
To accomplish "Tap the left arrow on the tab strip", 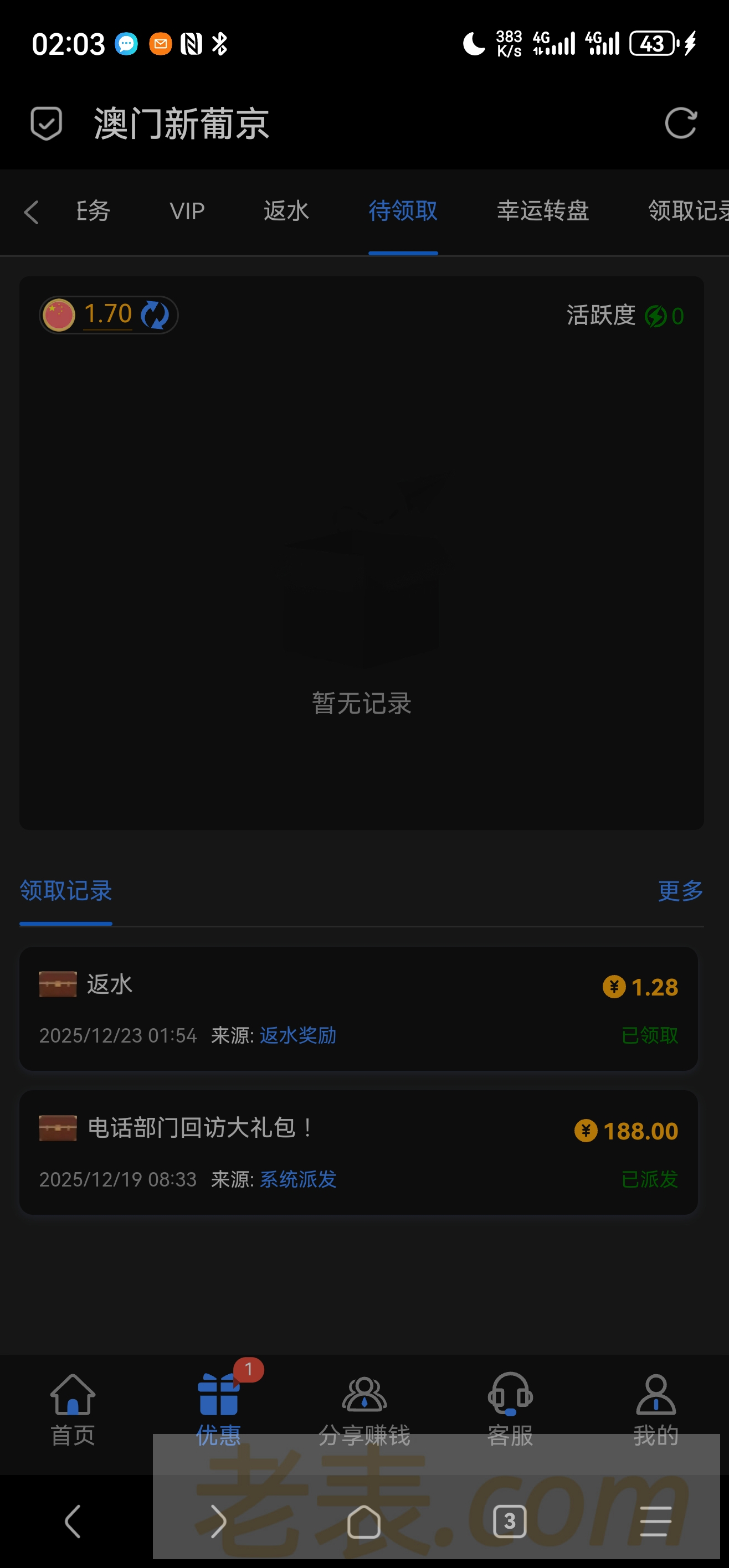I will tap(31, 212).
